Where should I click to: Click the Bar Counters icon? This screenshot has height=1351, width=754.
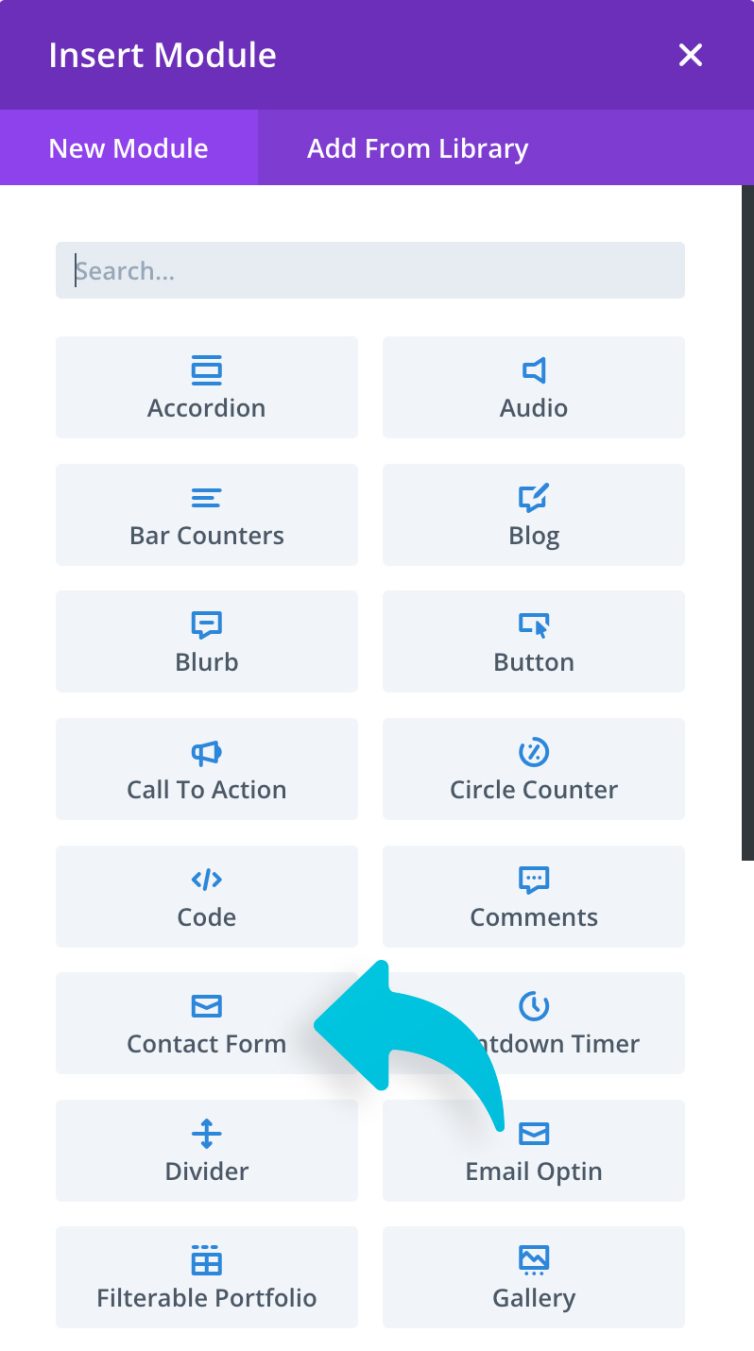207,496
